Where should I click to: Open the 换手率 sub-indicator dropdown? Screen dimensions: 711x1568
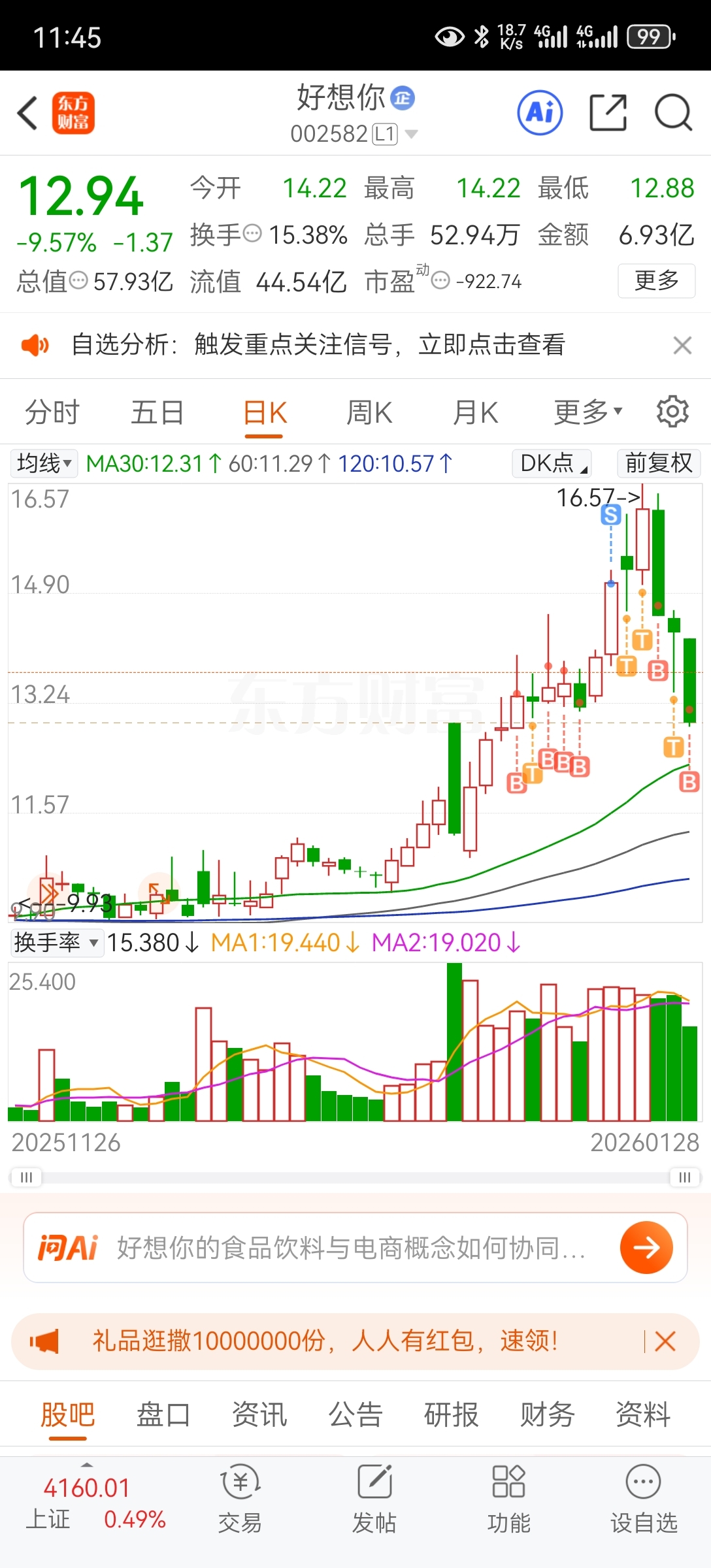[56, 943]
